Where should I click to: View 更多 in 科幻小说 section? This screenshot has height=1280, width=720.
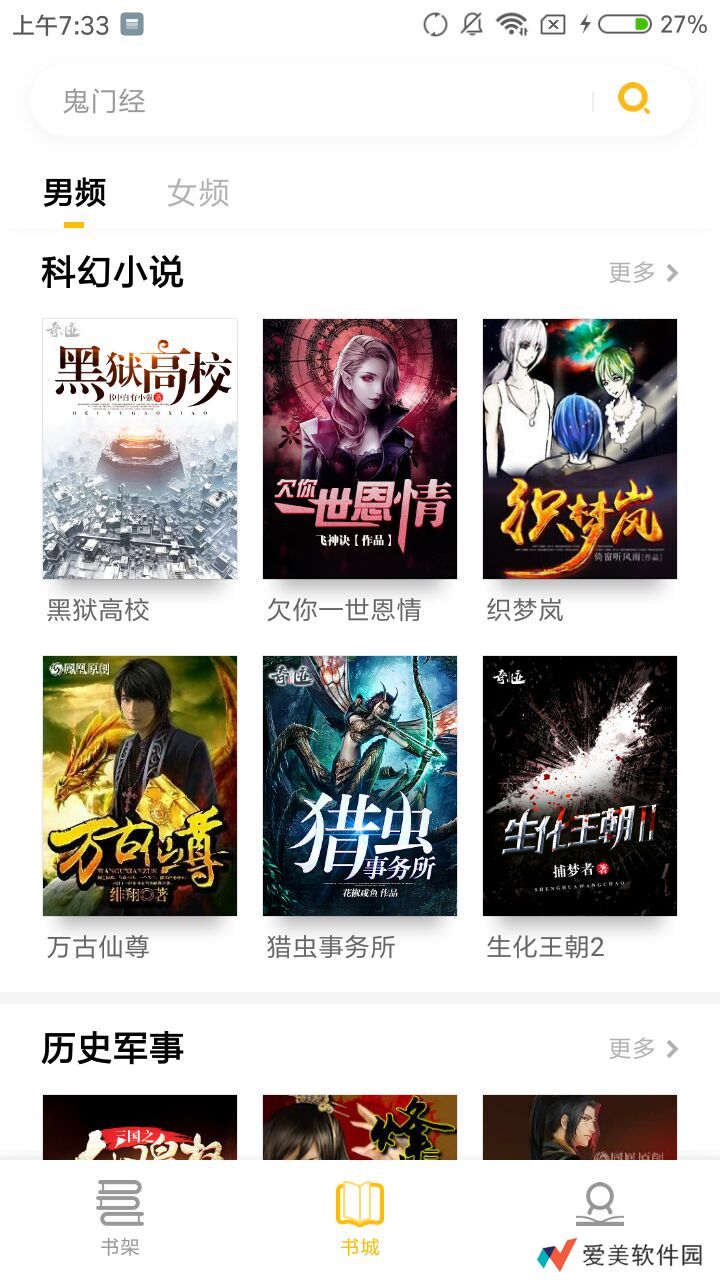pyautogui.click(x=643, y=272)
